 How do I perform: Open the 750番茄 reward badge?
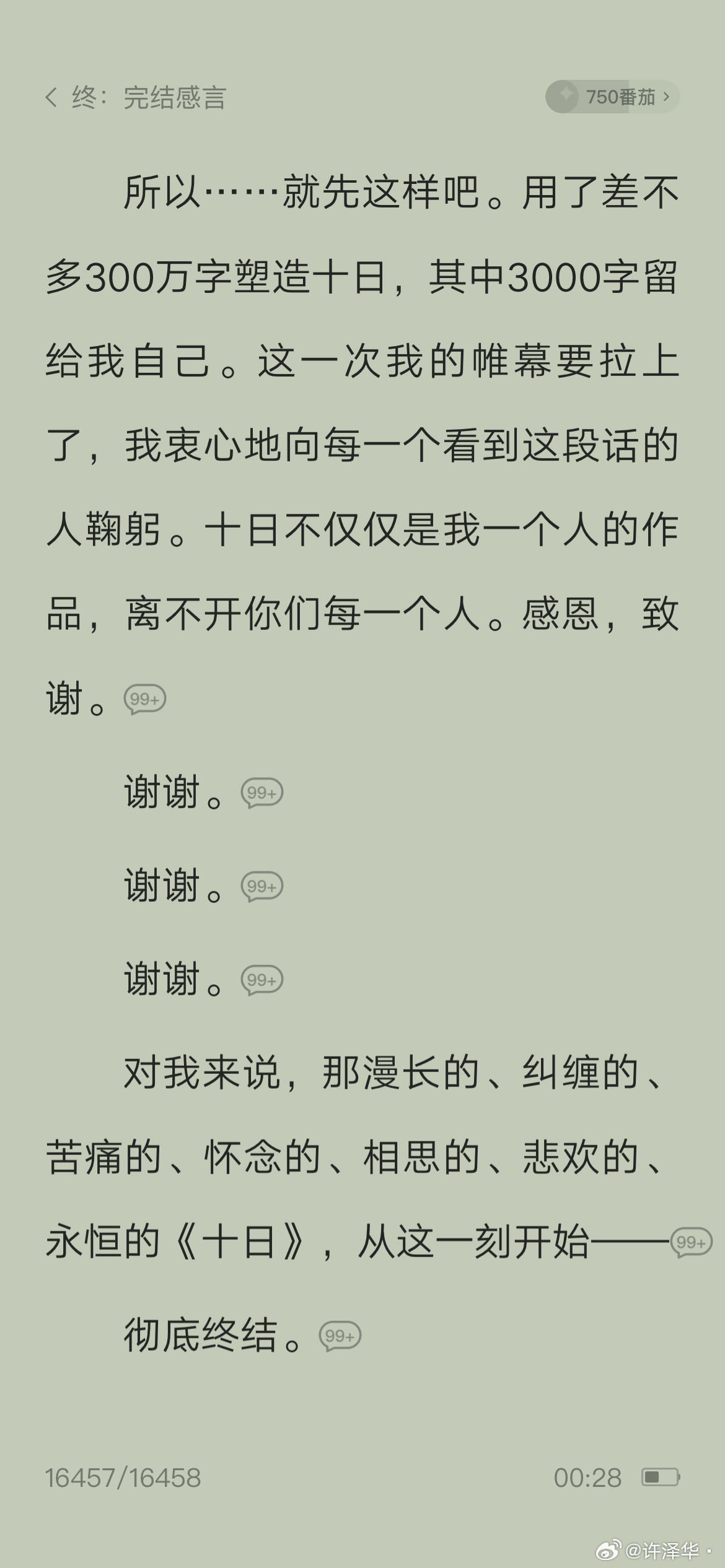point(612,97)
